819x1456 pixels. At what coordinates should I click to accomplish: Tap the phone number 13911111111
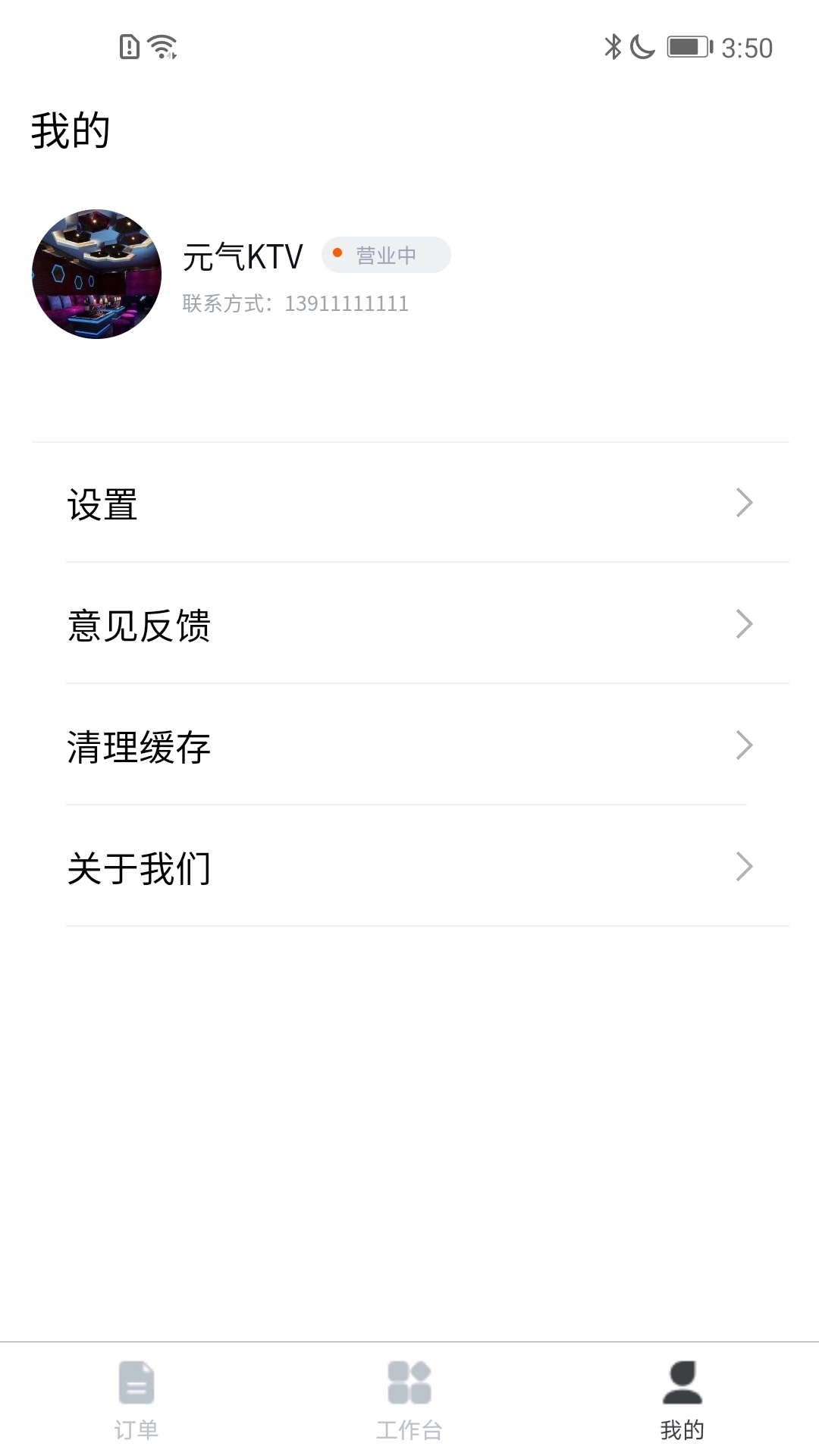click(x=348, y=303)
